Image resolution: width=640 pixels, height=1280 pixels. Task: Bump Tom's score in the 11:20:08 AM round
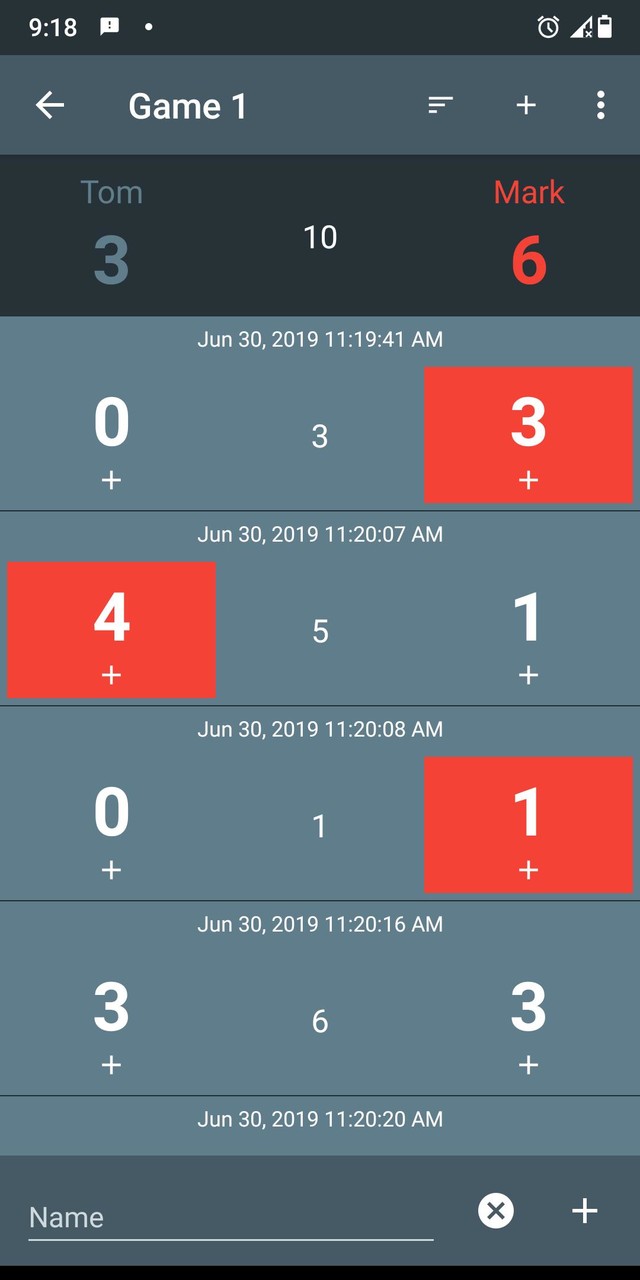coord(111,871)
